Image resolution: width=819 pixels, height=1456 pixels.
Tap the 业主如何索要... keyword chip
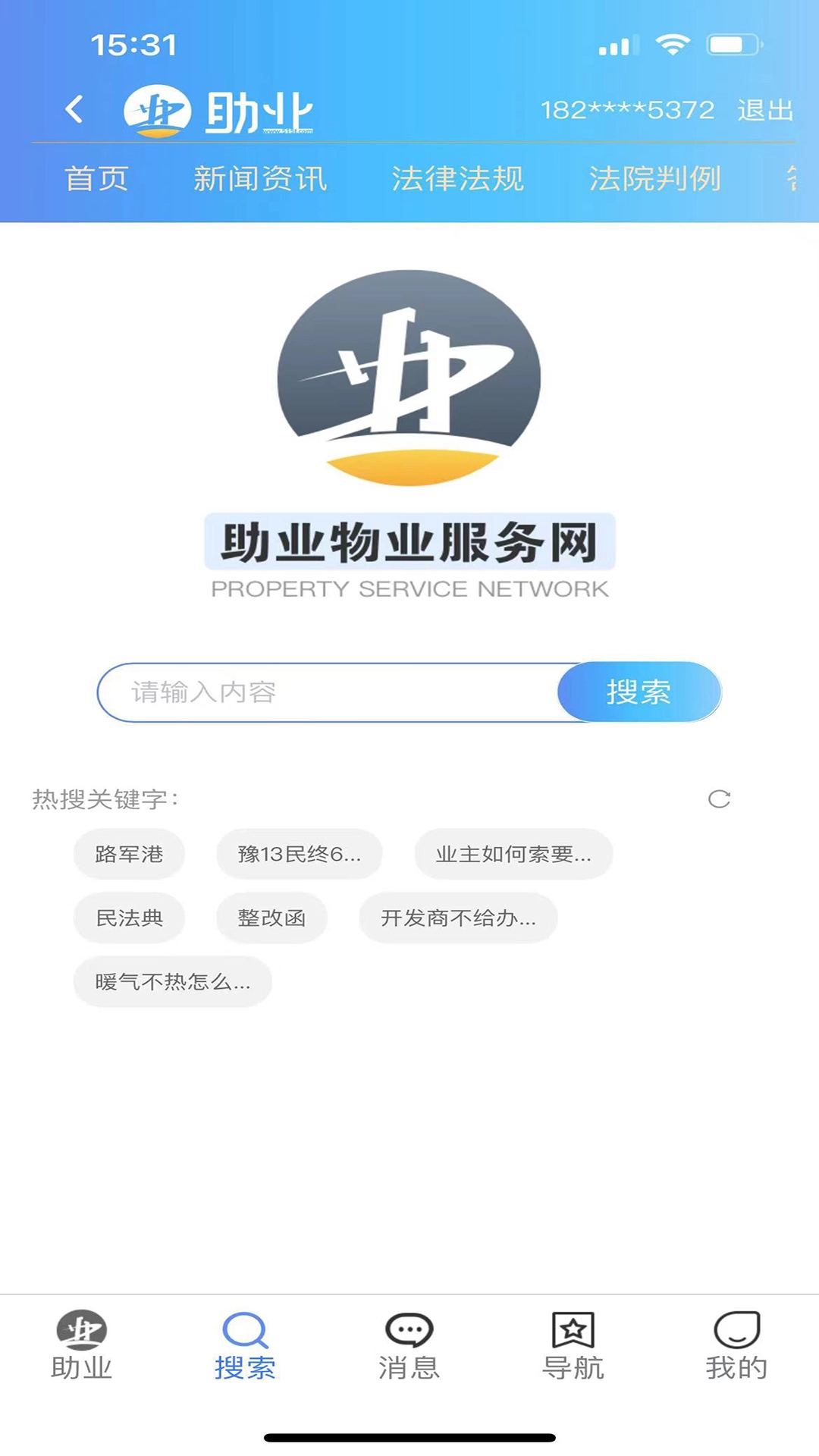tap(513, 854)
